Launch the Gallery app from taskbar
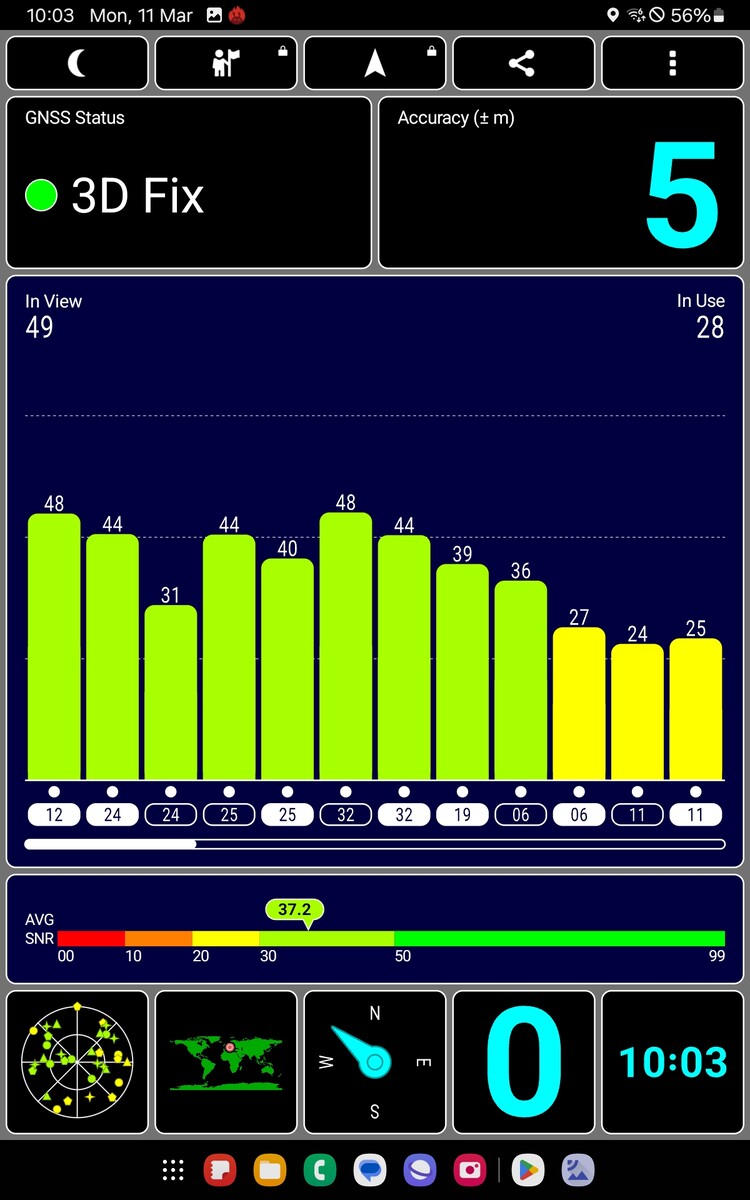This screenshot has width=750, height=1200. [578, 1170]
